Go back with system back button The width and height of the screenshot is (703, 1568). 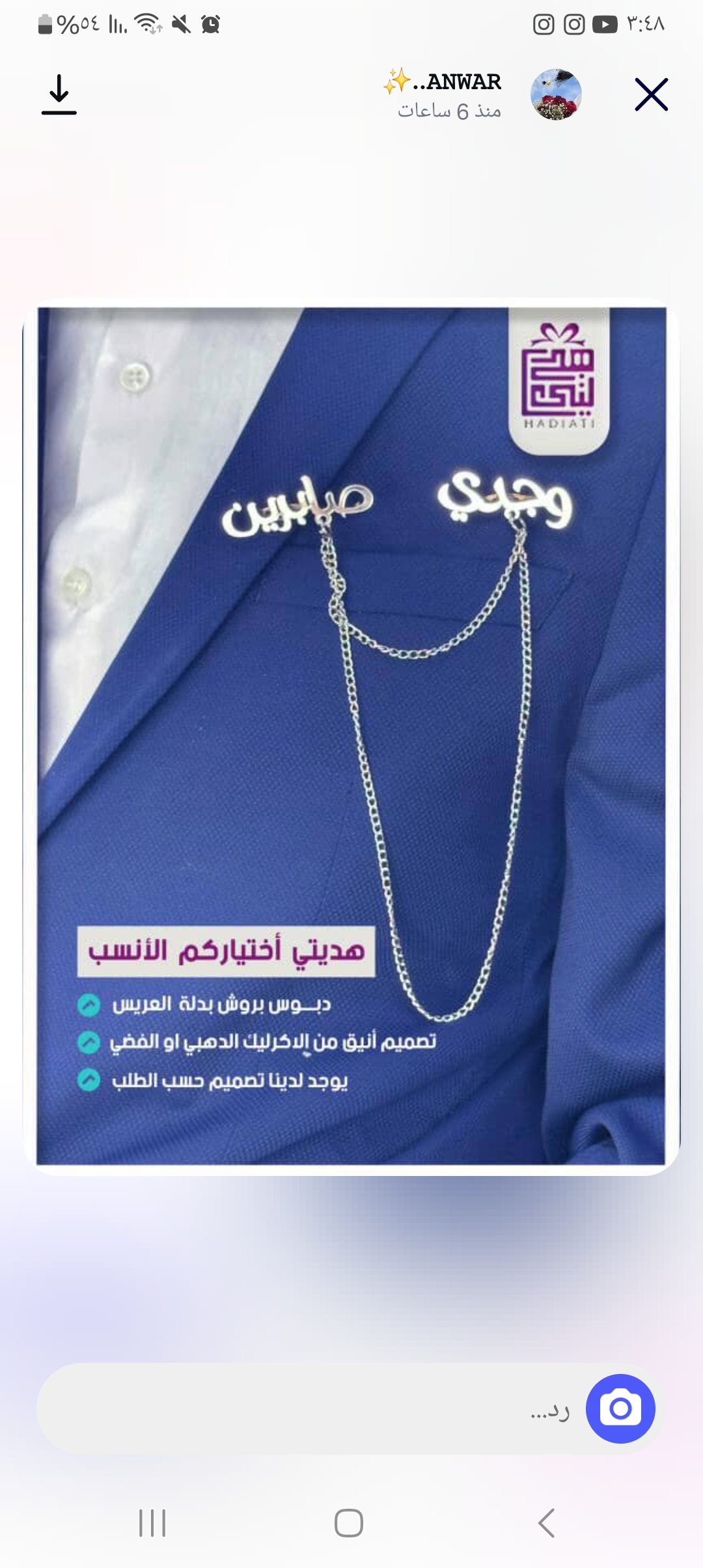pos(547,1523)
